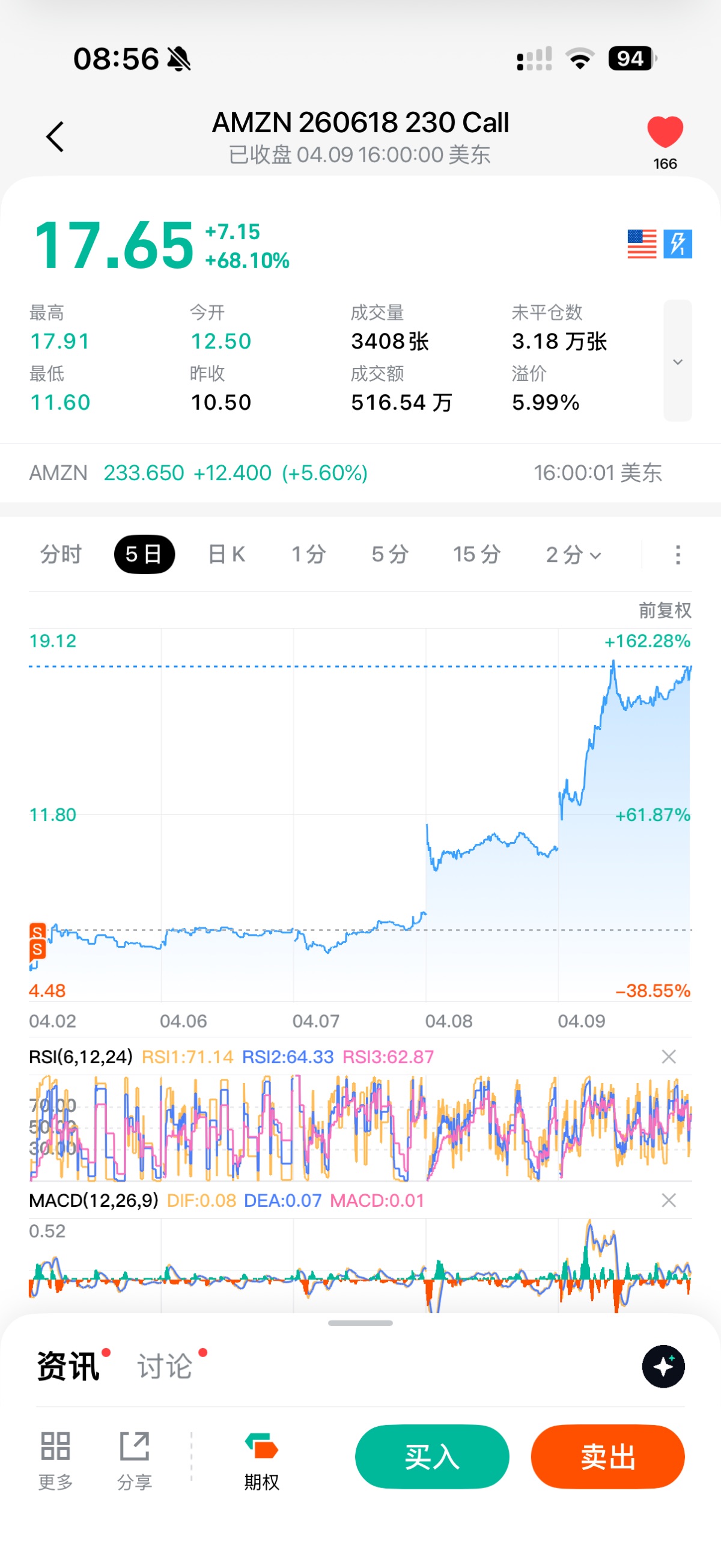Viewport: 721px width, 1568px height.
Task: Go back using the top-left arrow
Action: 55,136
